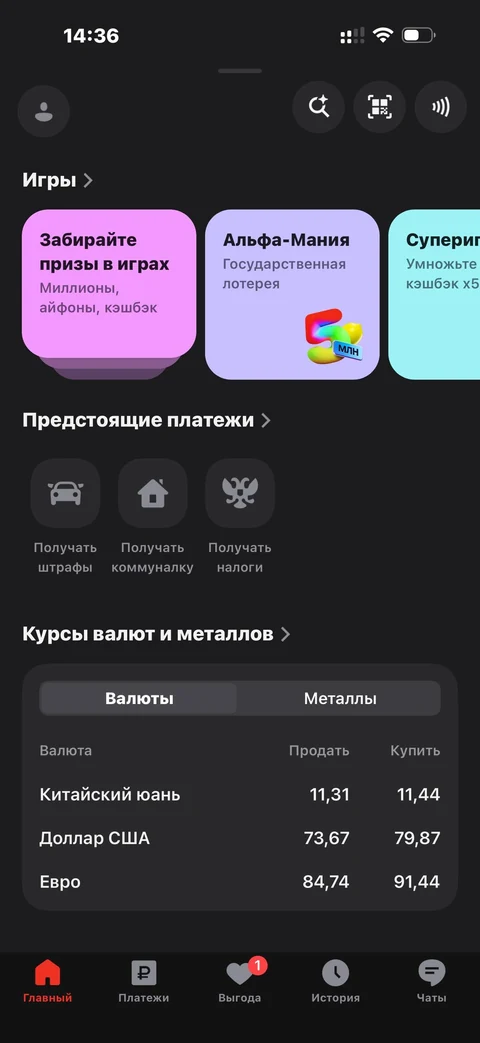The width and height of the screenshot is (480, 1043).
Task: Open the QR code scanner
Action: click(380, 107)
